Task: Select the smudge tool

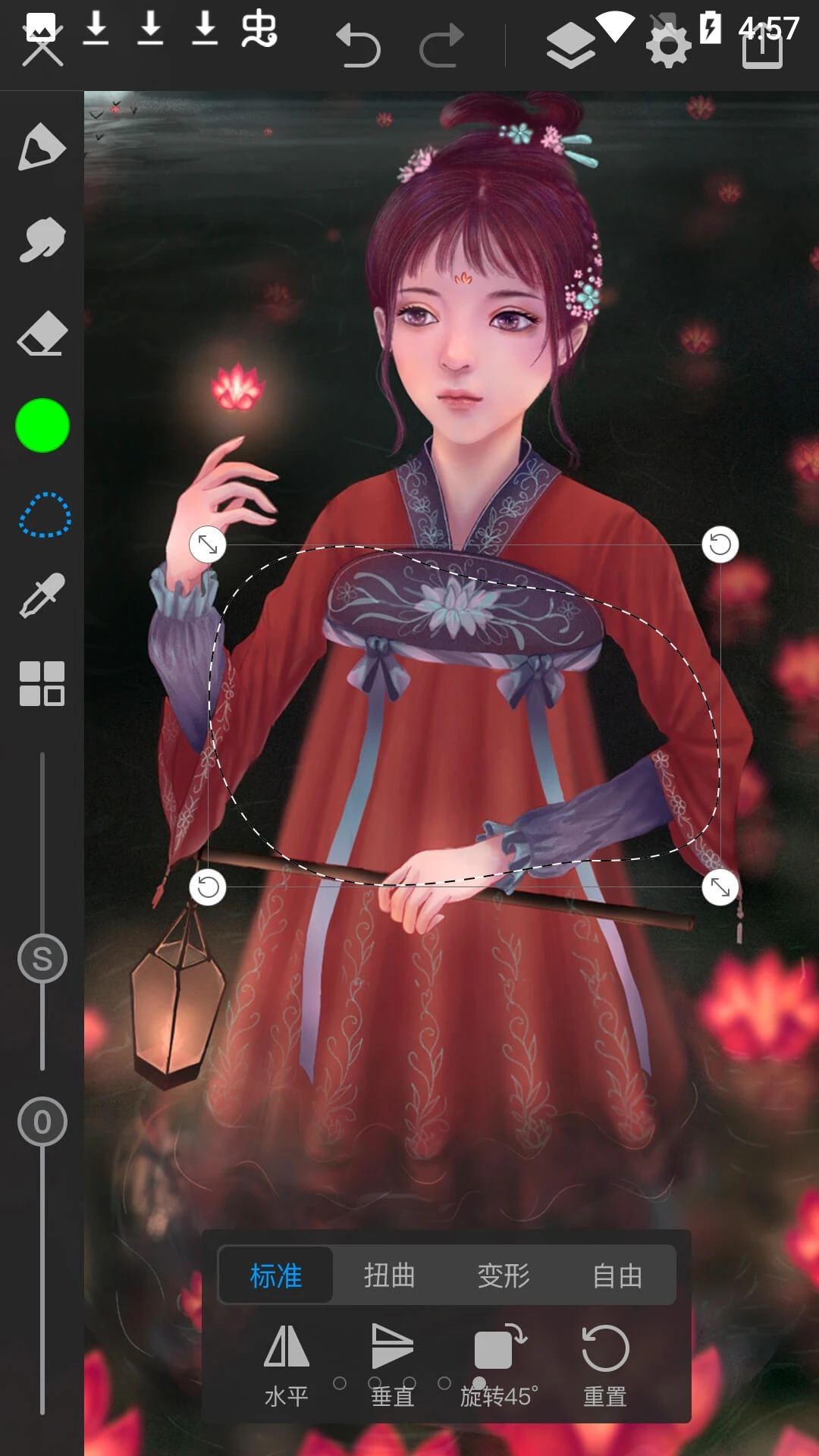Action: coord(42,240)
